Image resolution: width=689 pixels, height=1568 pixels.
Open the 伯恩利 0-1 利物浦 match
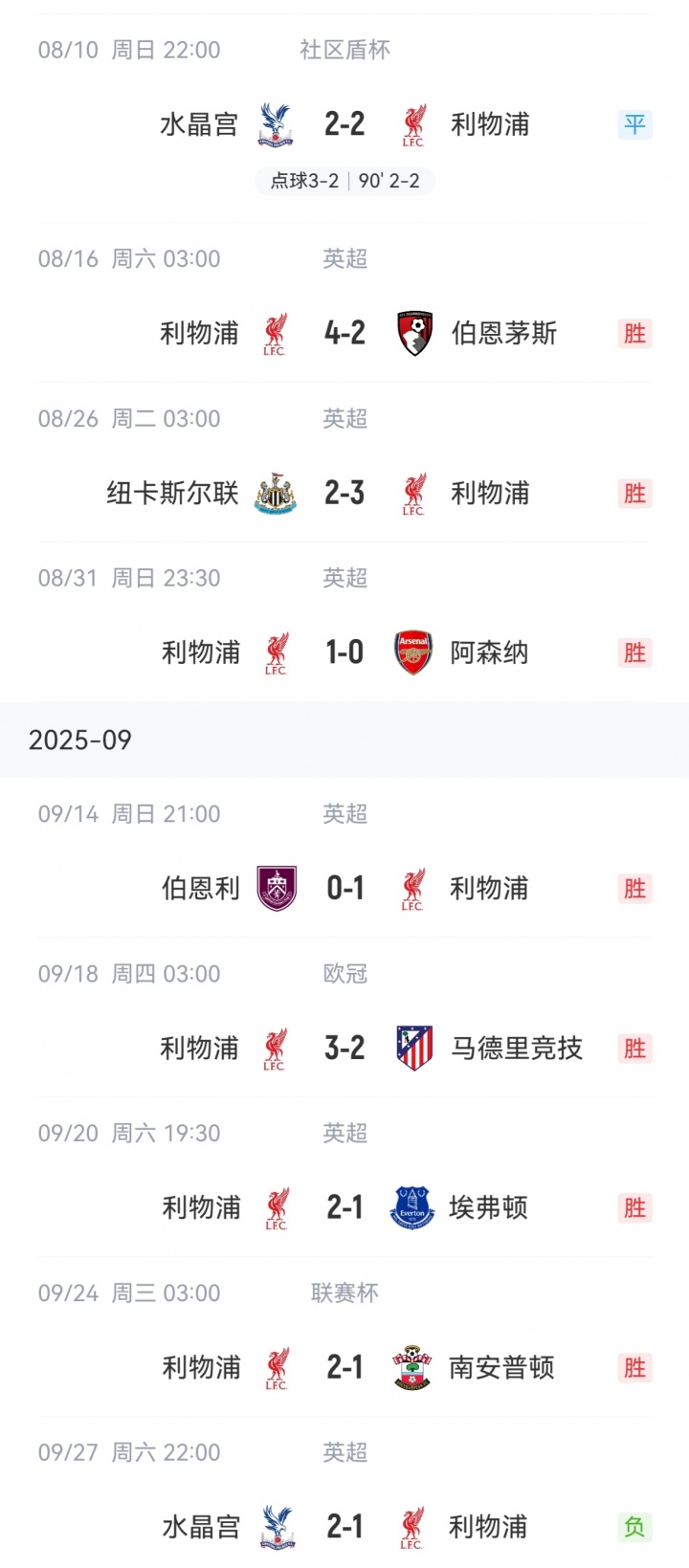click(344, 888)
